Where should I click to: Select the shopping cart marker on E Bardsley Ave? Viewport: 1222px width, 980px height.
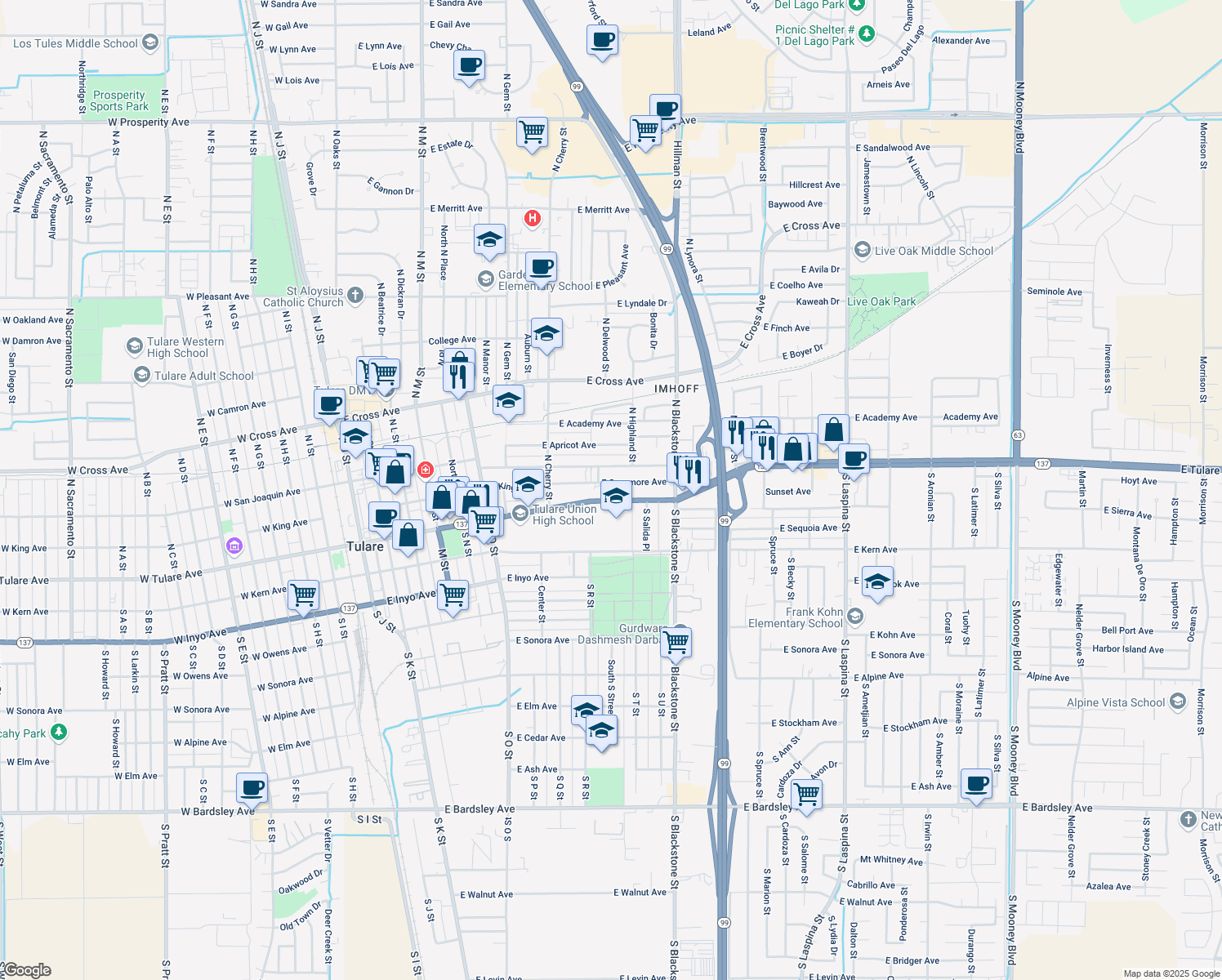pyautogui.click(x=806, y=792)
